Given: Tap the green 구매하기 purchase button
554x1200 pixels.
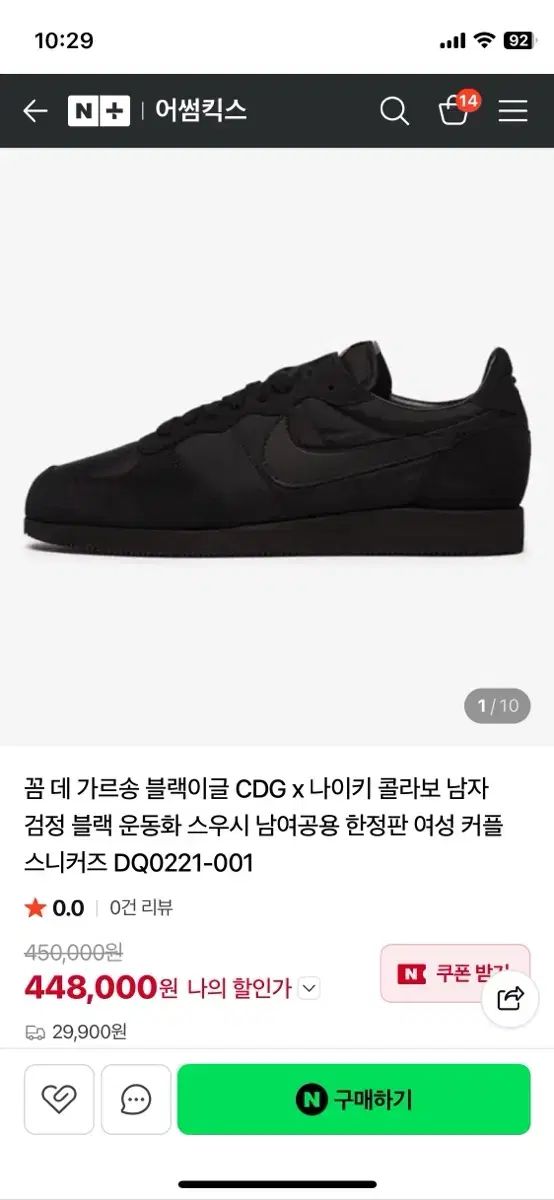Looking at the screenshot, I should coord(354,1099).
